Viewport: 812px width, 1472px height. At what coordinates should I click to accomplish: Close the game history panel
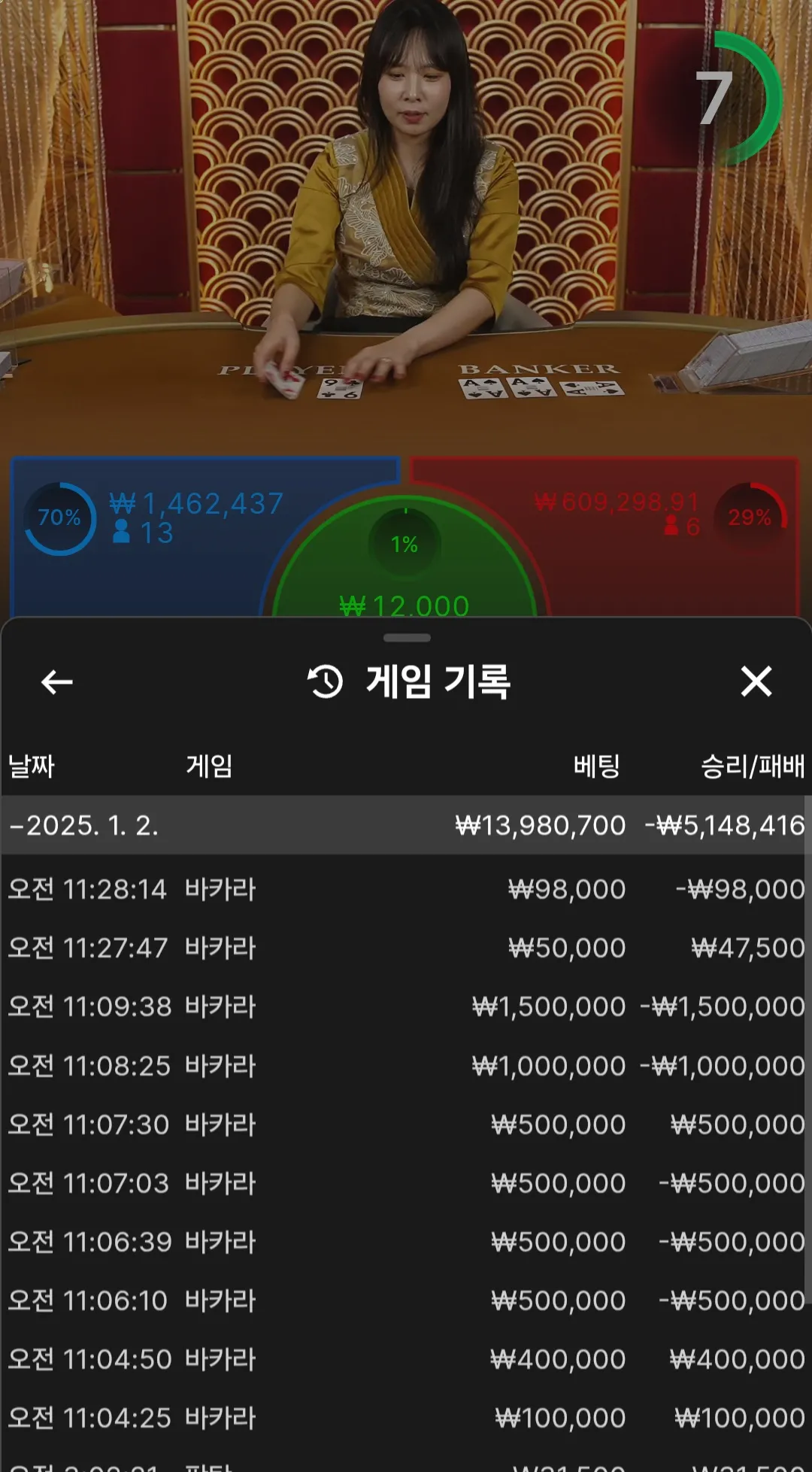click(x=756, y=682)
